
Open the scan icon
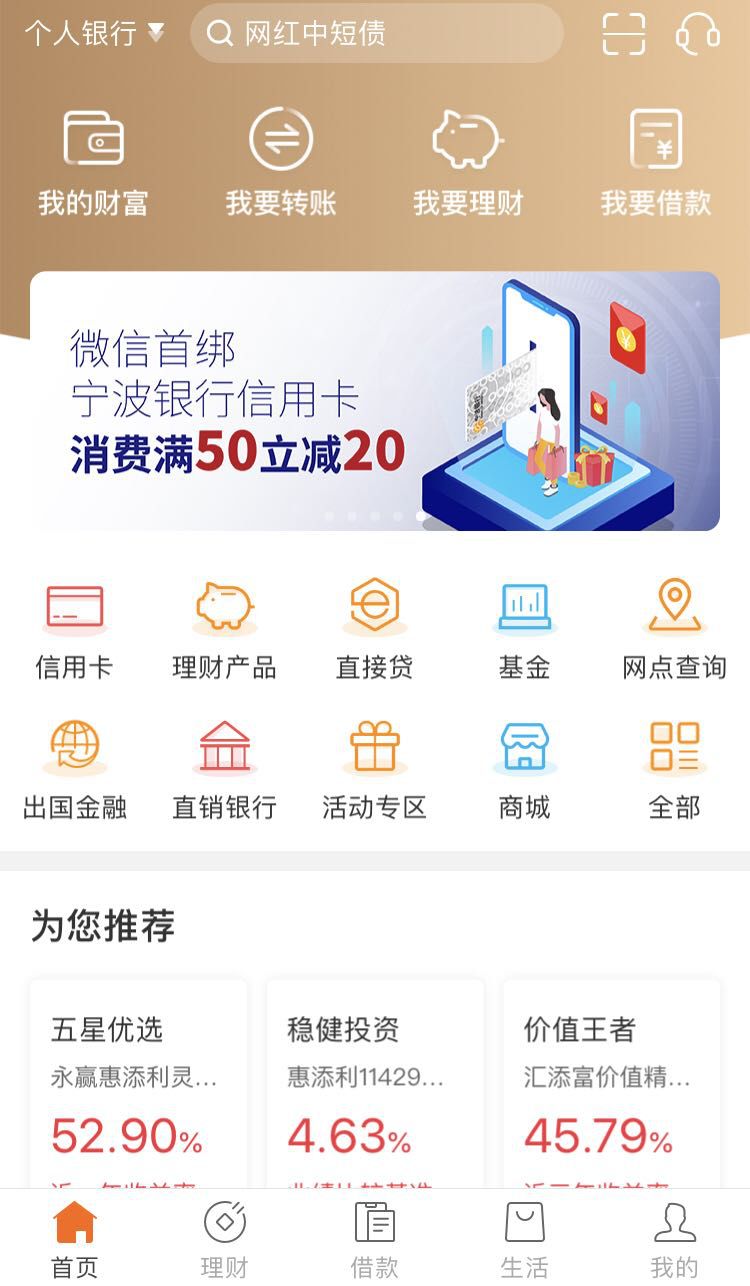[624, 34]
